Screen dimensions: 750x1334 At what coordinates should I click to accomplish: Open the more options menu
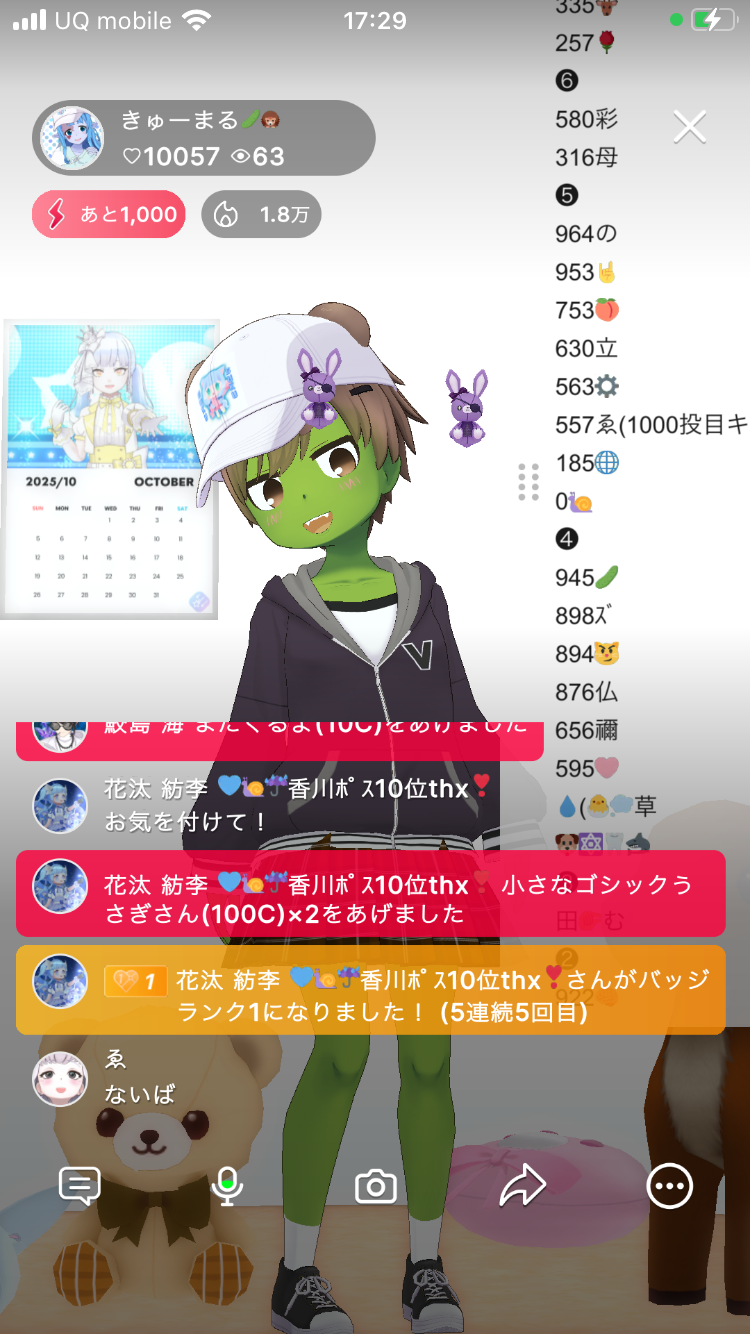click(669, 1186)
